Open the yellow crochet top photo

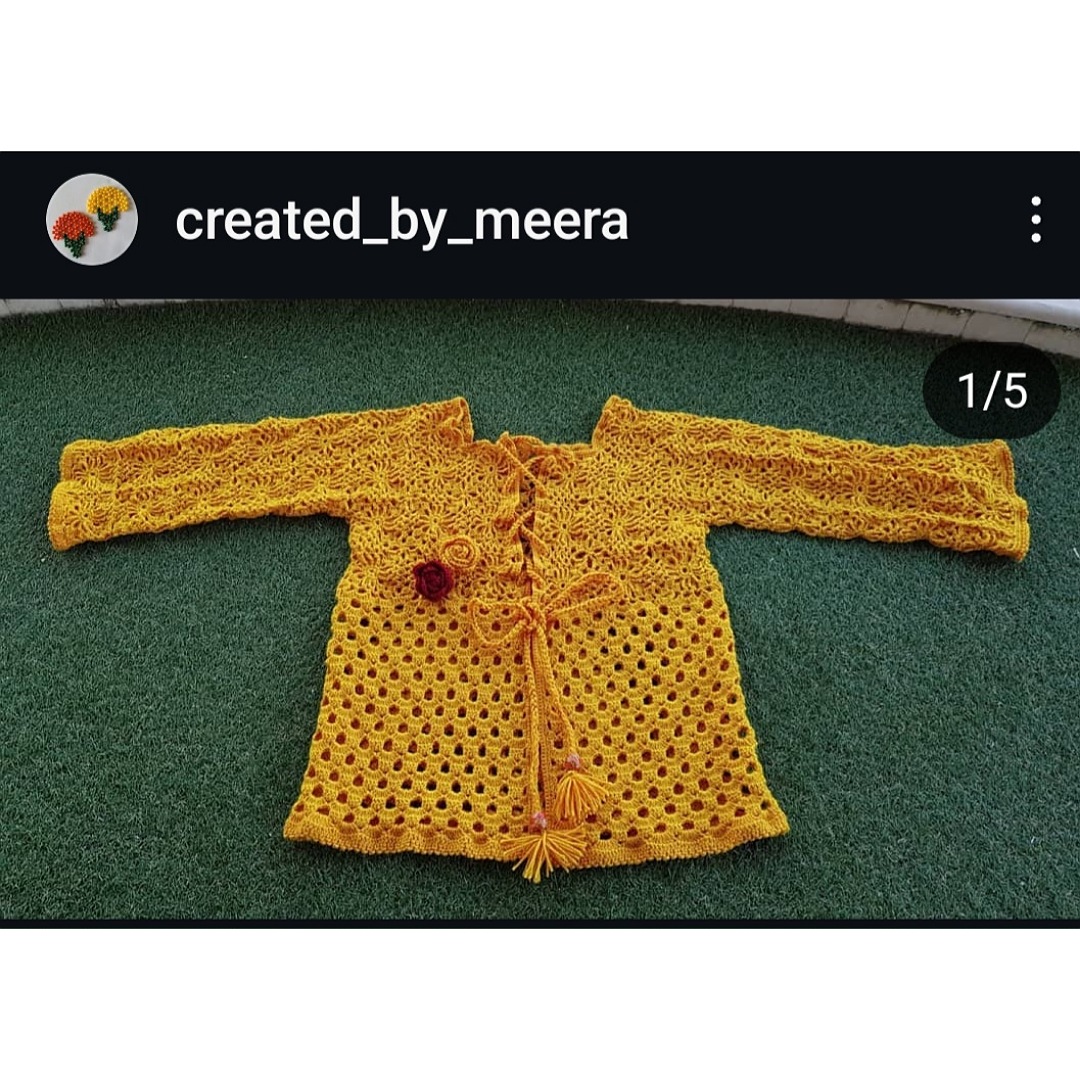click(538, 620)
